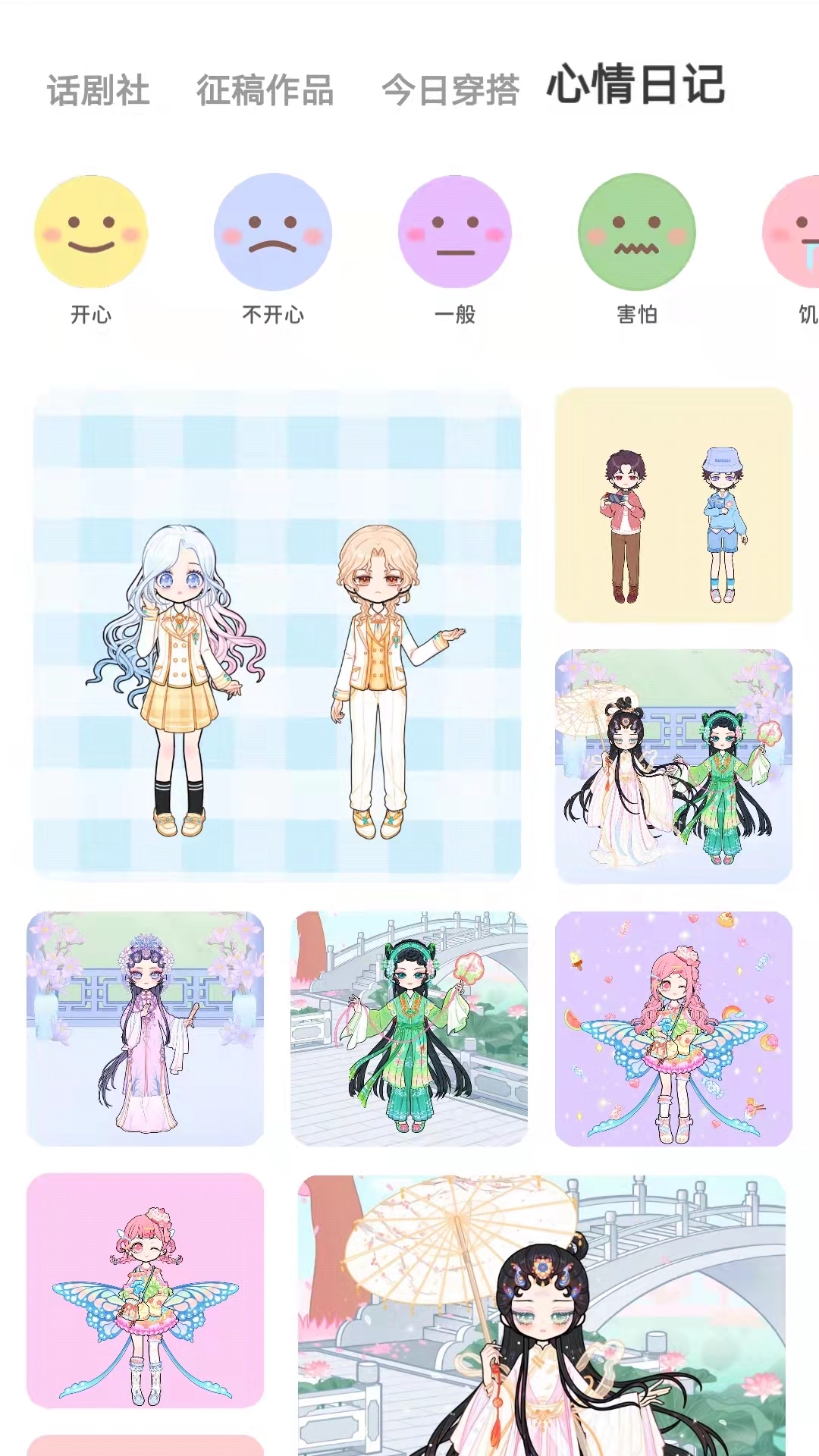This screenshot has height=1456, width=819.
Task: Select the 心情日记 tab
Action: tap(635, 84)
